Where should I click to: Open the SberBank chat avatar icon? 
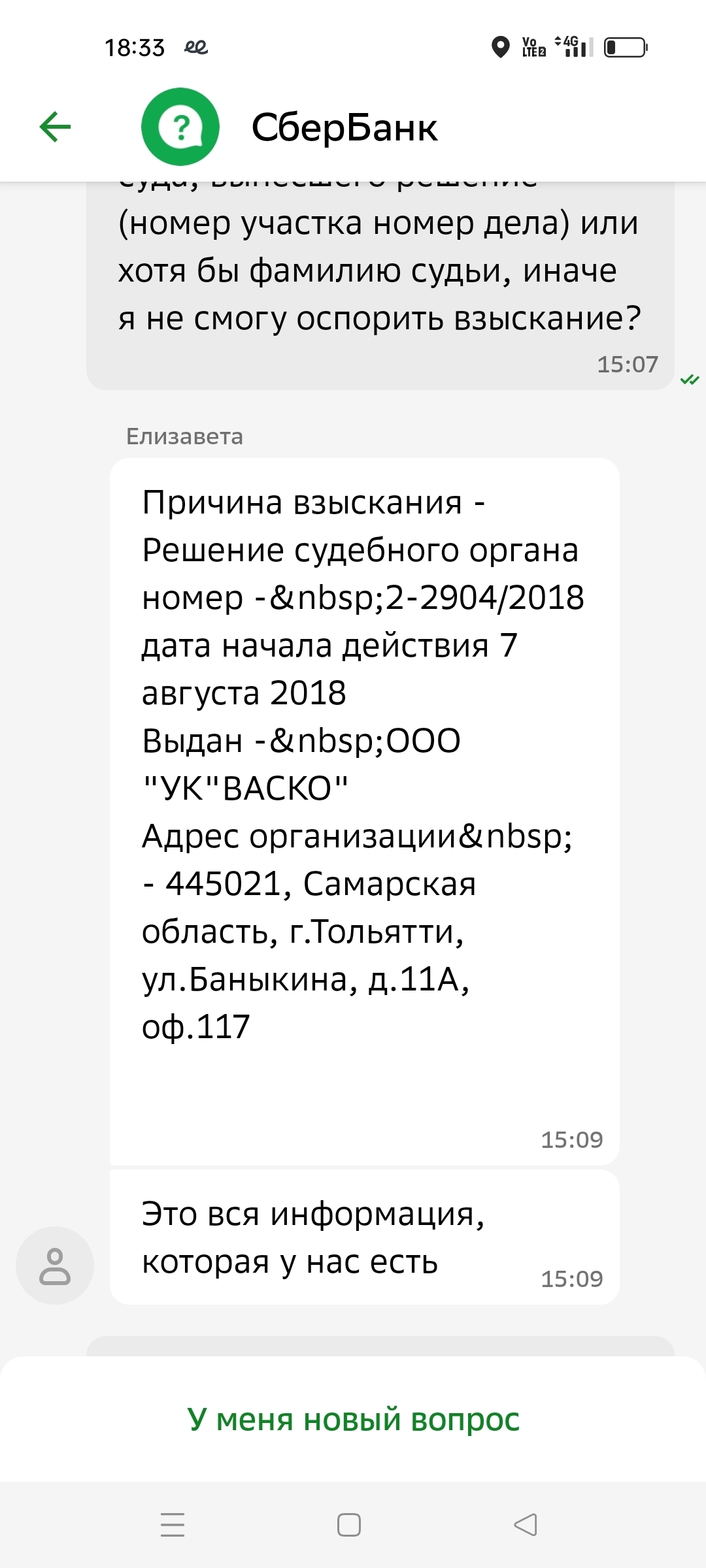pos(180,127)
